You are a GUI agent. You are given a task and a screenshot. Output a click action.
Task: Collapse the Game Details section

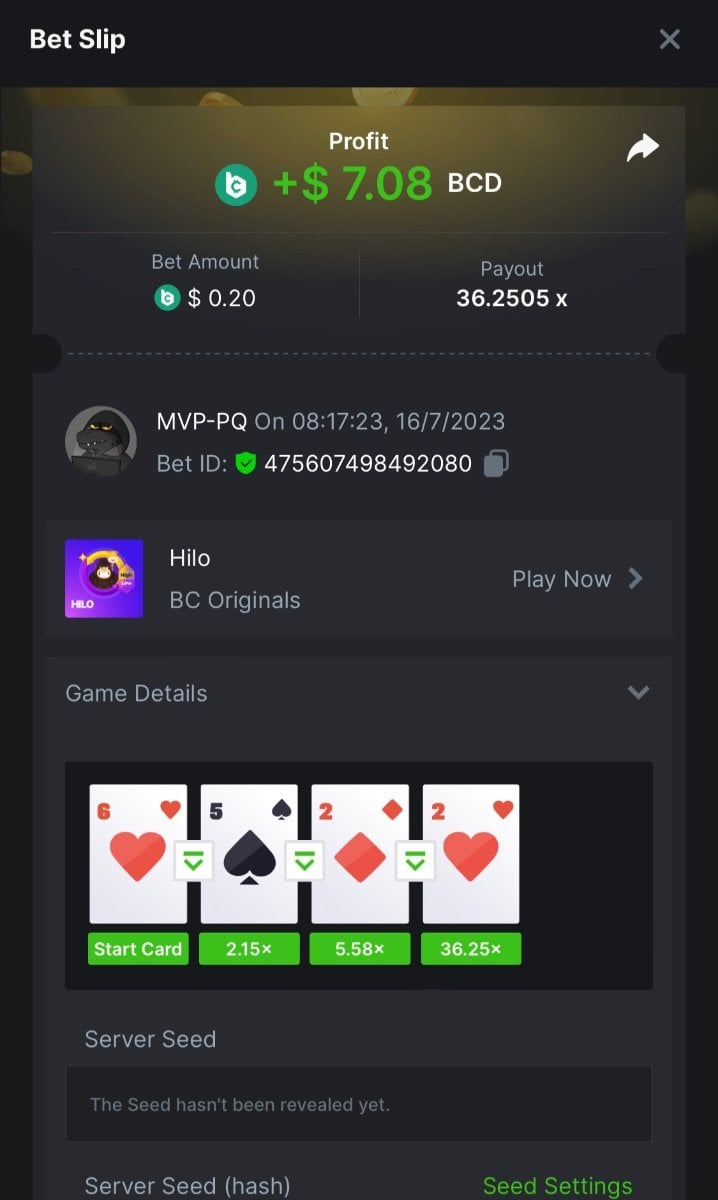(x=637, y=693)
